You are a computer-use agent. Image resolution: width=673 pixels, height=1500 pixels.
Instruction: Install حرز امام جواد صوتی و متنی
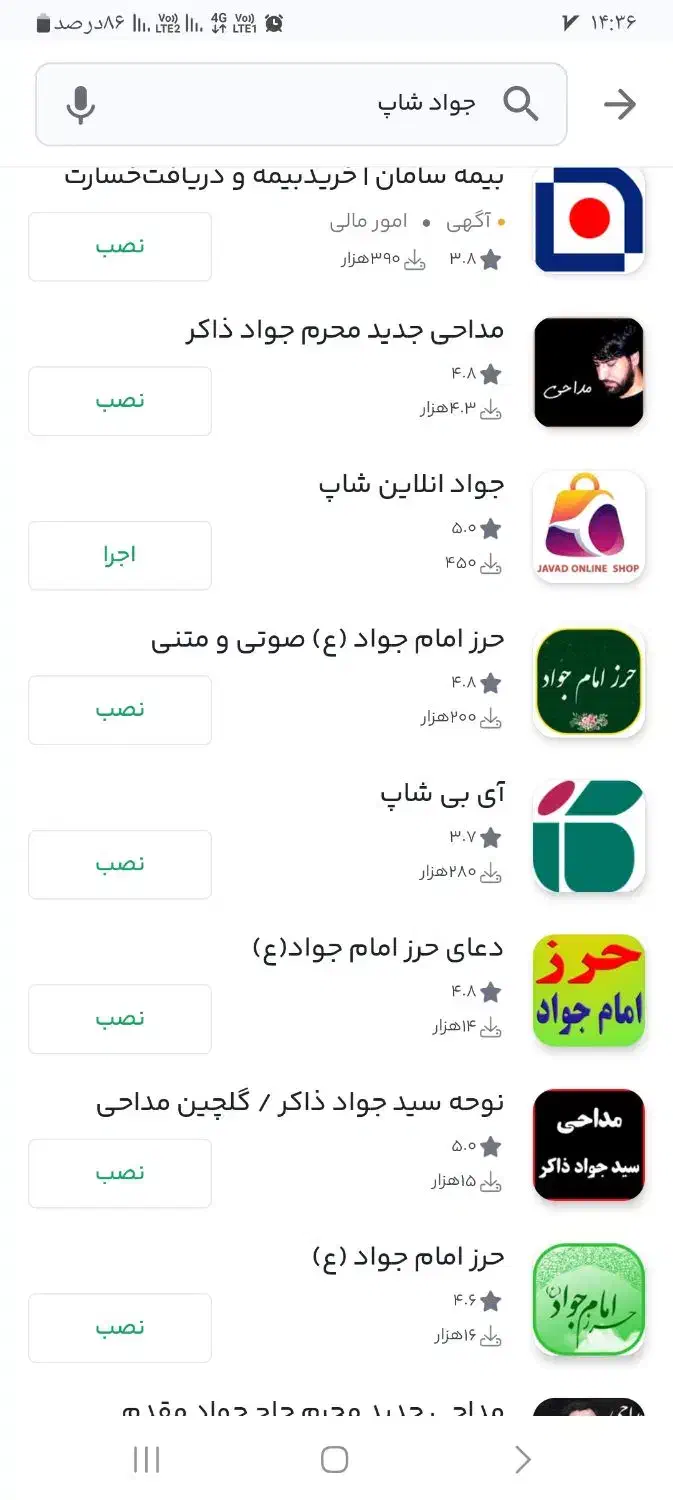click(120, 710)
